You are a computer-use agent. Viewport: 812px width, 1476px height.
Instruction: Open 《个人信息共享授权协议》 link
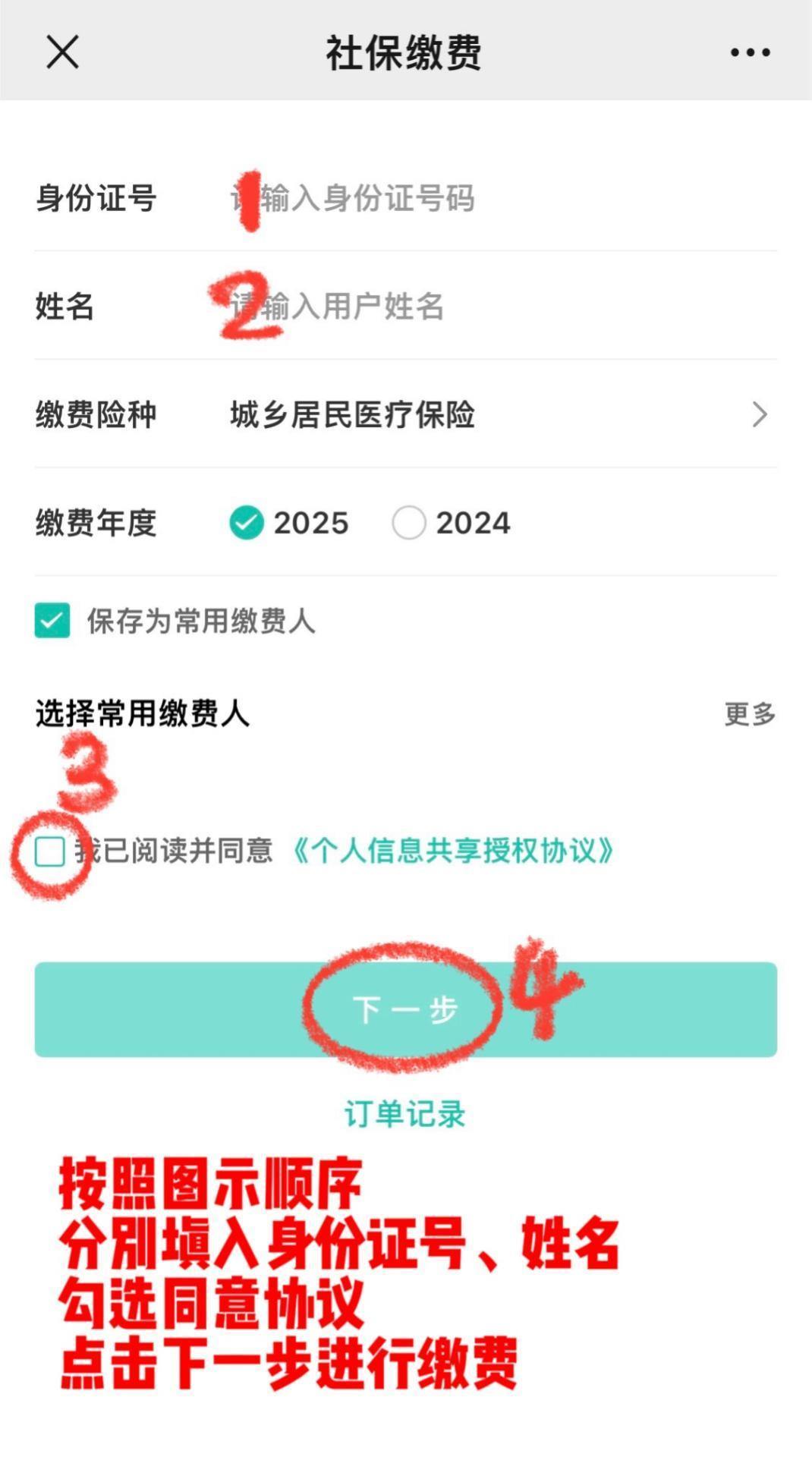(453, 851)
